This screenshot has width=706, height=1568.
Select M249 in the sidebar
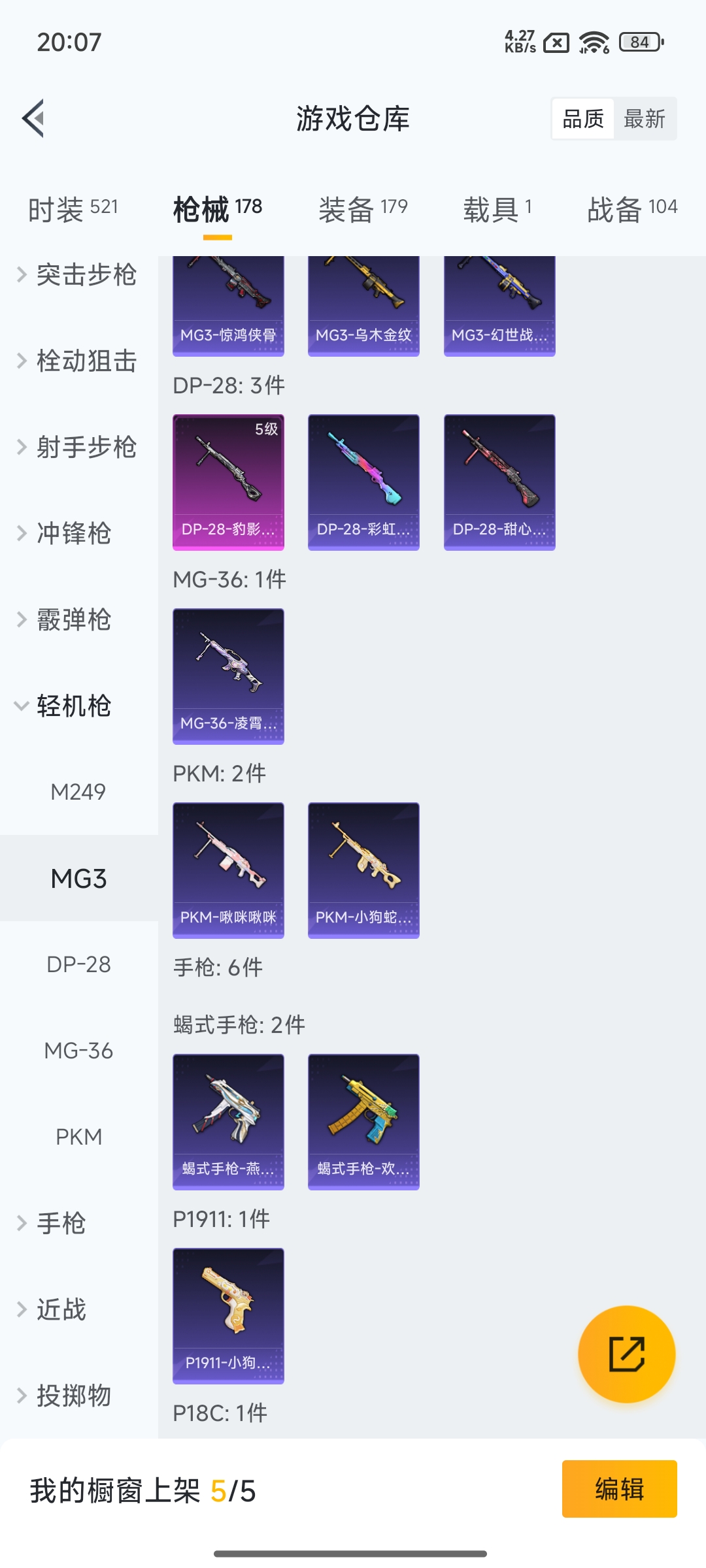pyautogui.click(x=78, y=792)
